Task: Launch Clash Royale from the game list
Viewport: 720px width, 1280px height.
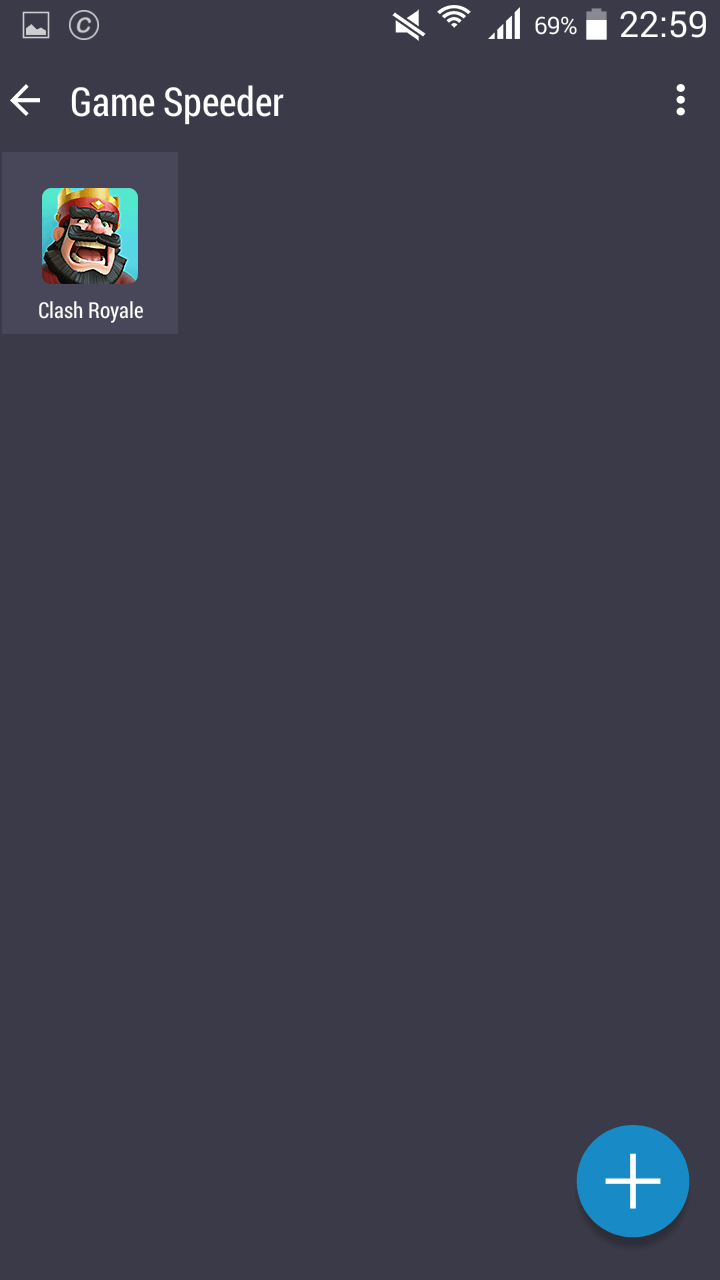Action: point(90,243)
